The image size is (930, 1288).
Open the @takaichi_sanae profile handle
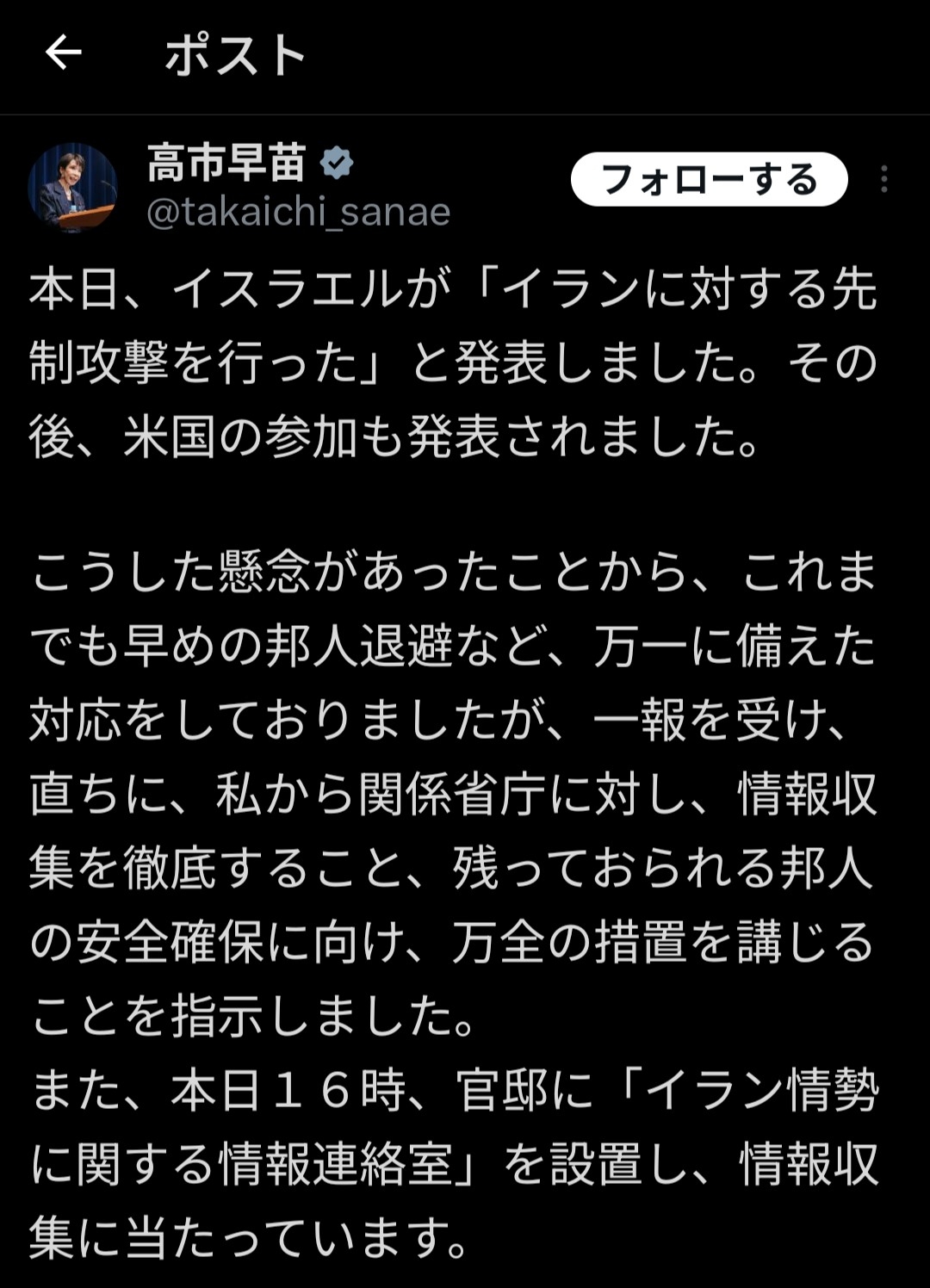(298, 212)
